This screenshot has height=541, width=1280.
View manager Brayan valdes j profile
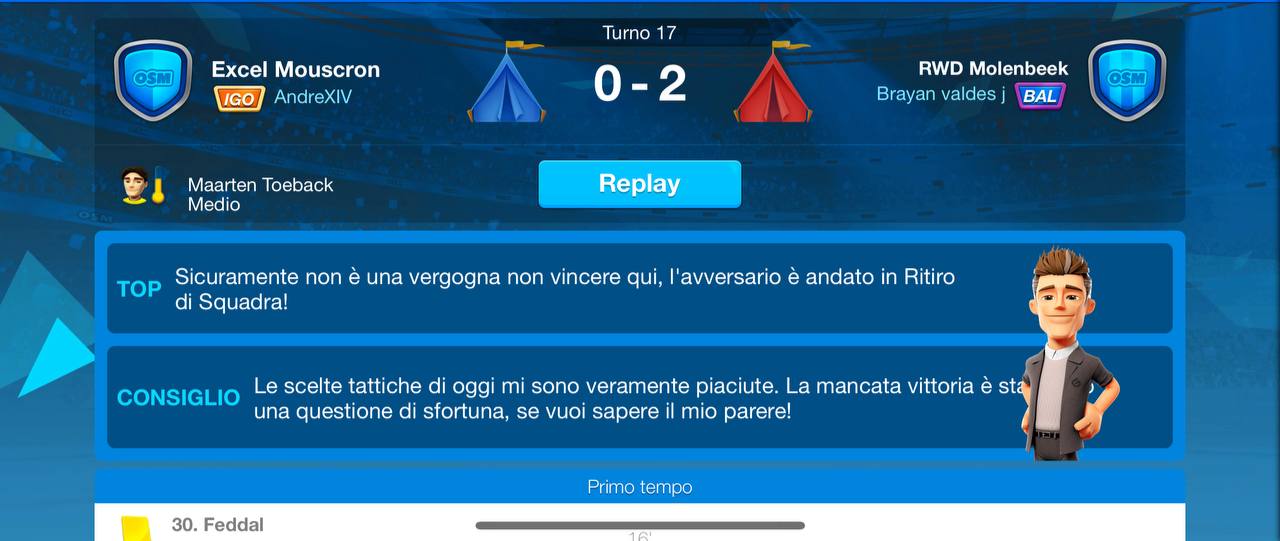click(940, 94)
